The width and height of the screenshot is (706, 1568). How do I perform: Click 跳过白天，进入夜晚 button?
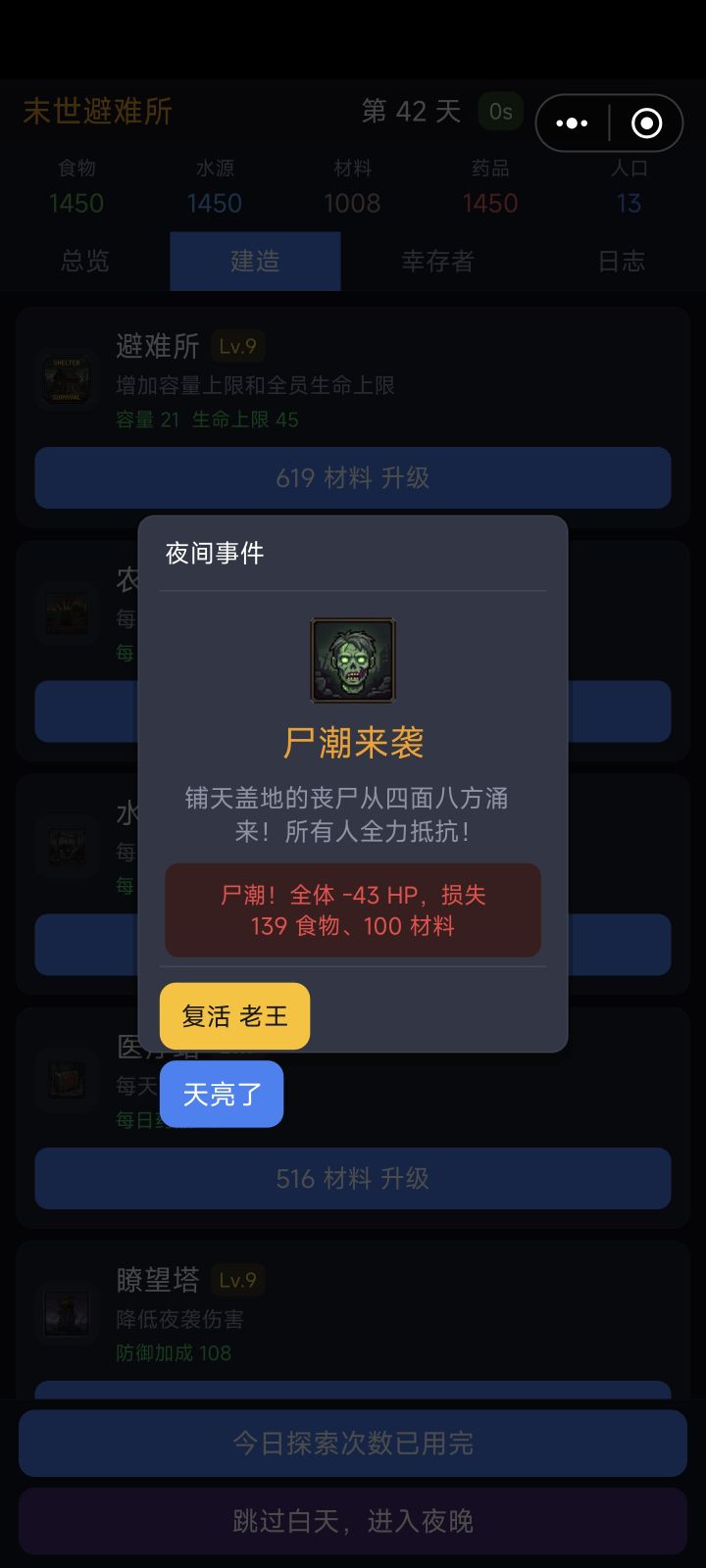pos(352,1521)
